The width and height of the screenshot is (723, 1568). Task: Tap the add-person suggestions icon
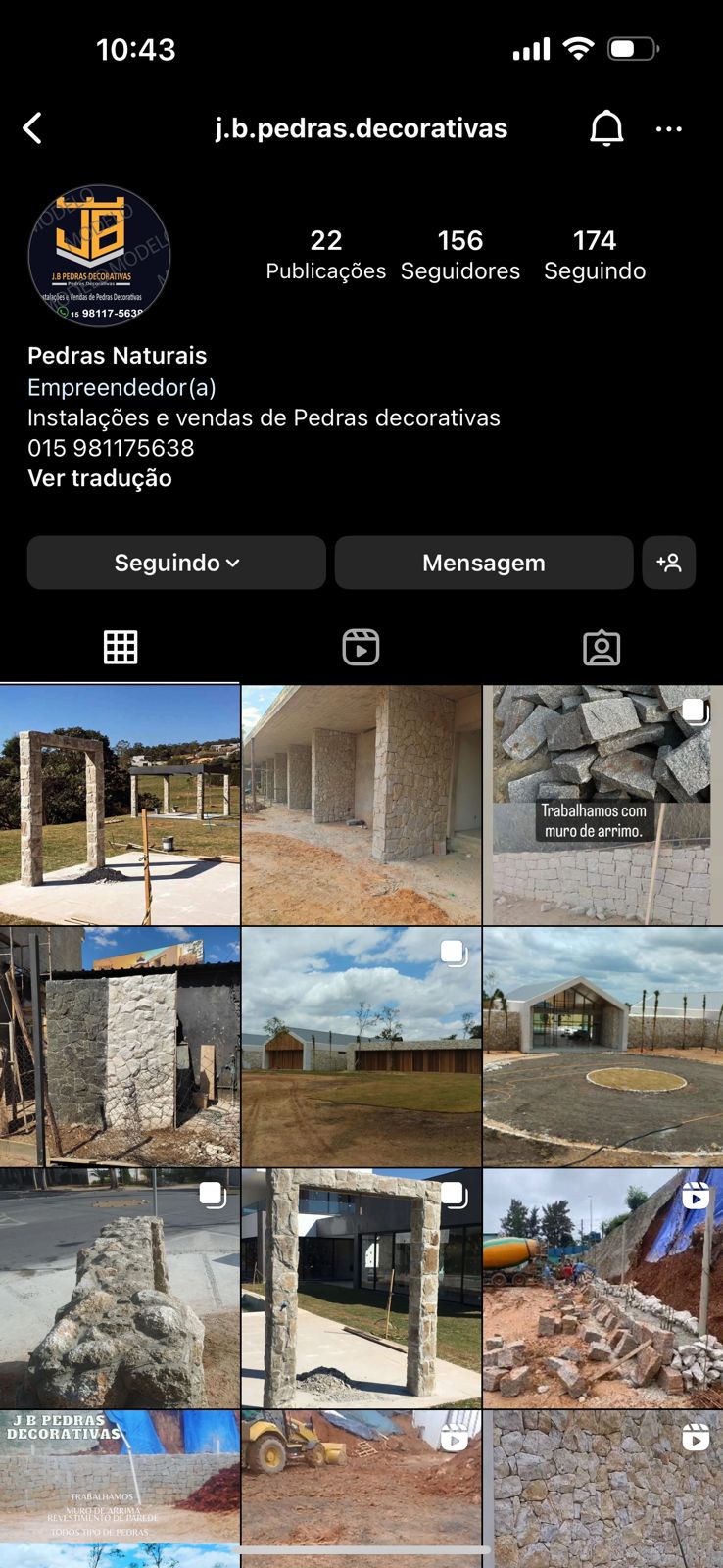(x=669, y=563)
